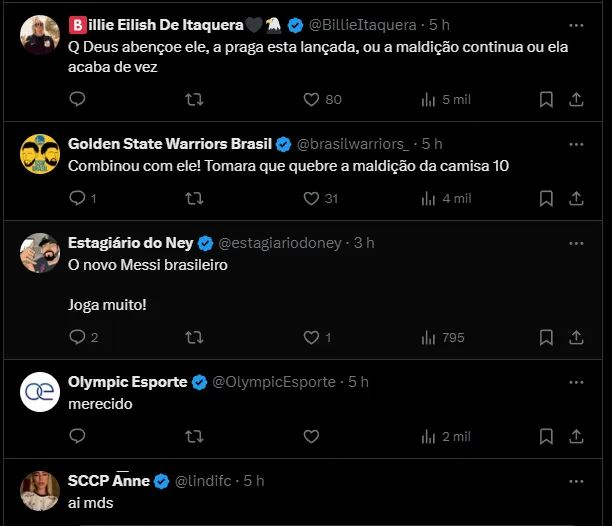The image size is (612, 526).
Task: Open the @lindifc profile handle
Action: (205, 481)
